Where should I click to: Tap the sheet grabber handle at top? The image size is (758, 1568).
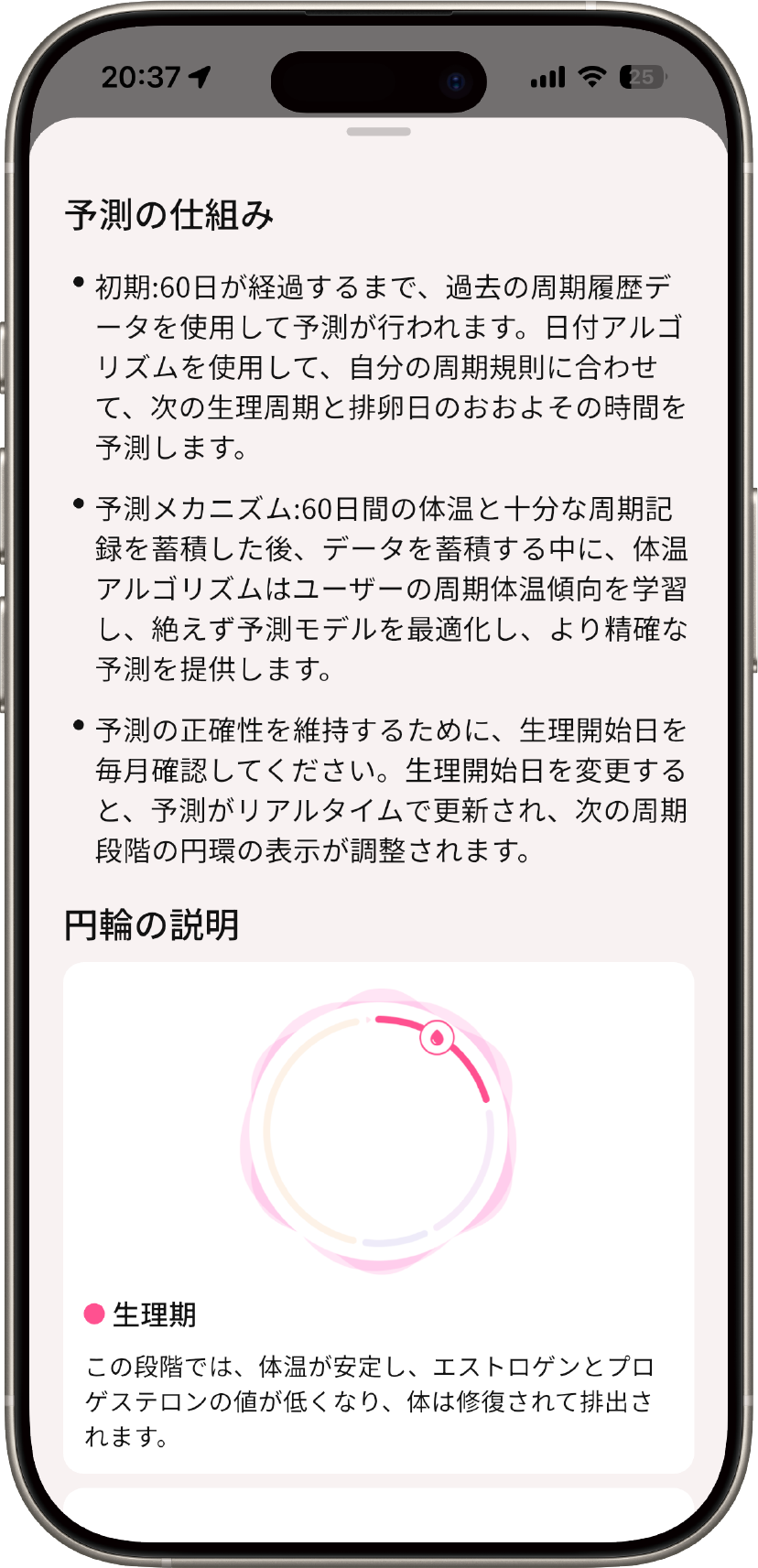(x=378, y=132)
